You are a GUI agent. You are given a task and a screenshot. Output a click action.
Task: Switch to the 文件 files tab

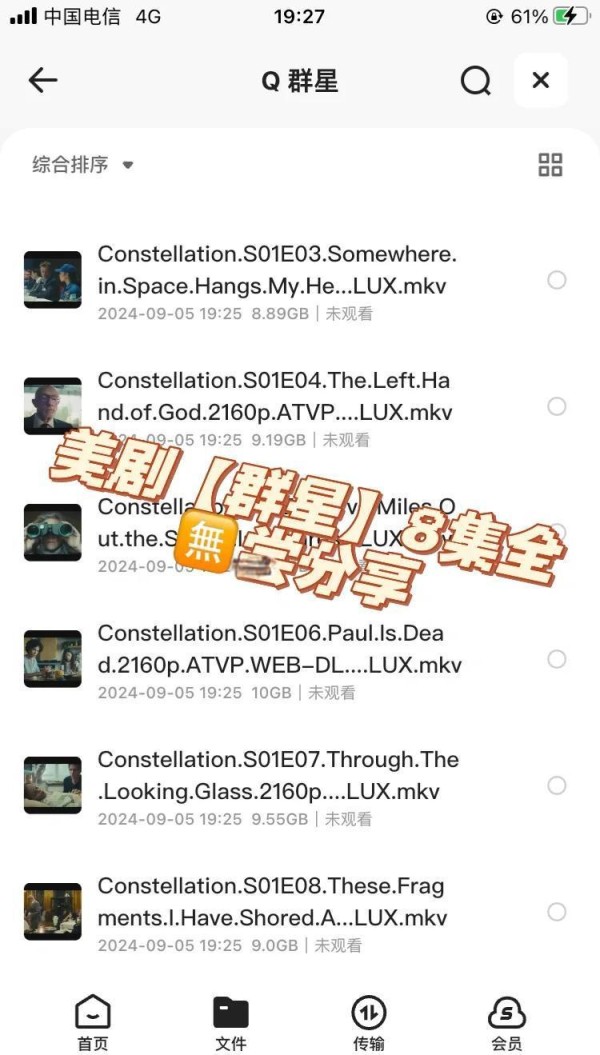click(x=231, y=1023)
